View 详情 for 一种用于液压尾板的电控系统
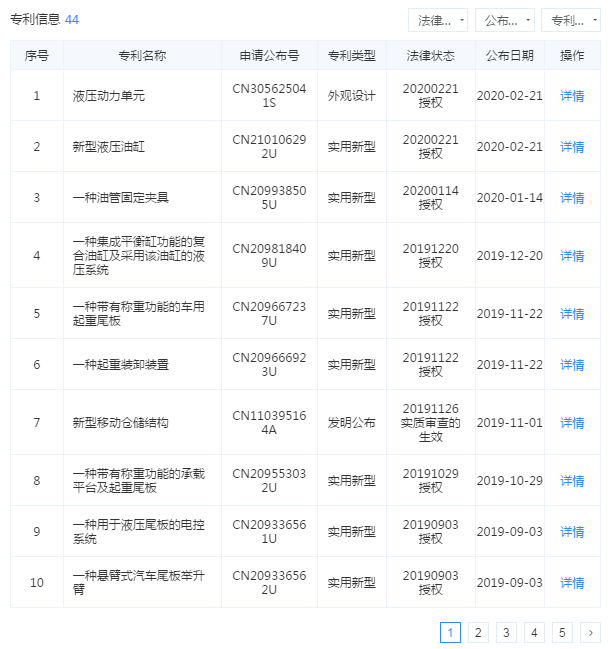The height and width of the screenshot is (649, 610). click(x=572, y=532)
